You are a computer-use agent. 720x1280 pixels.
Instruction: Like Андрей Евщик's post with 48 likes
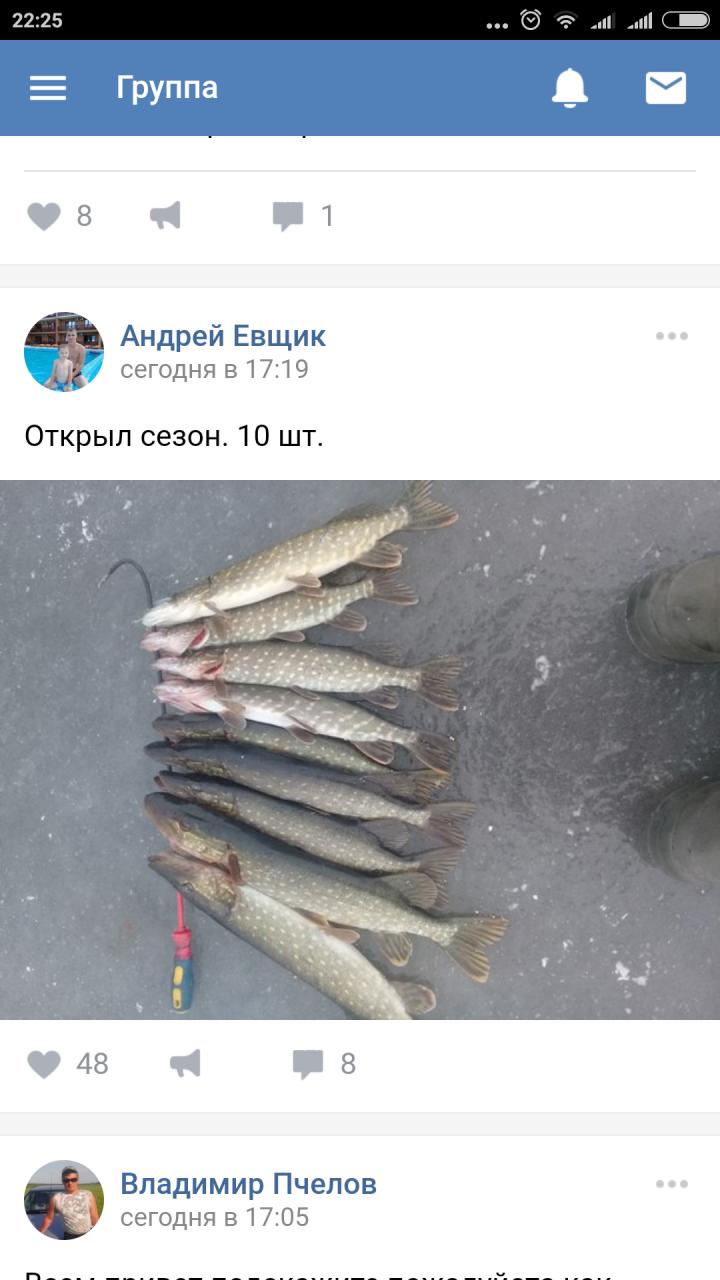coord(44,1064)
